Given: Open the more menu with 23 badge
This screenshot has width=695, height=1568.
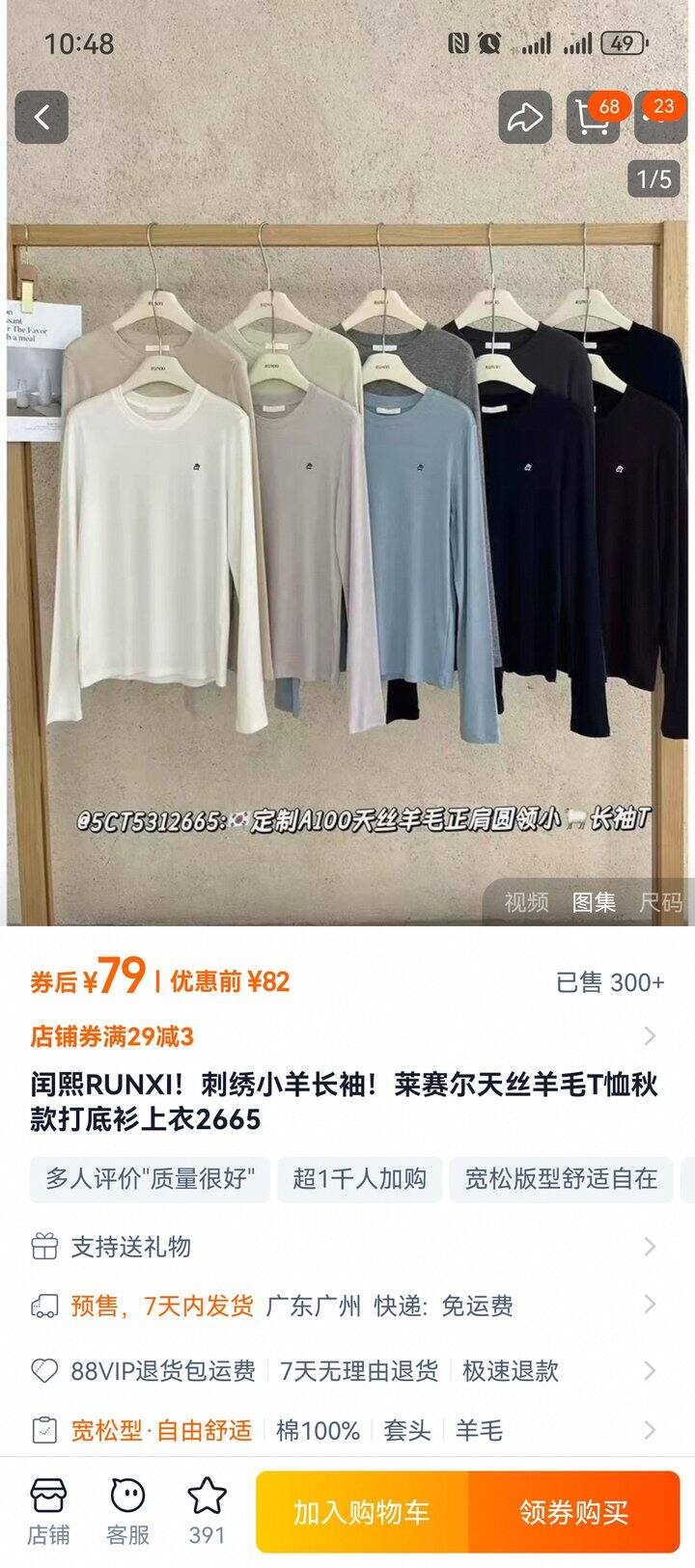Looking at the screenshot, I should tap(662, 118).
